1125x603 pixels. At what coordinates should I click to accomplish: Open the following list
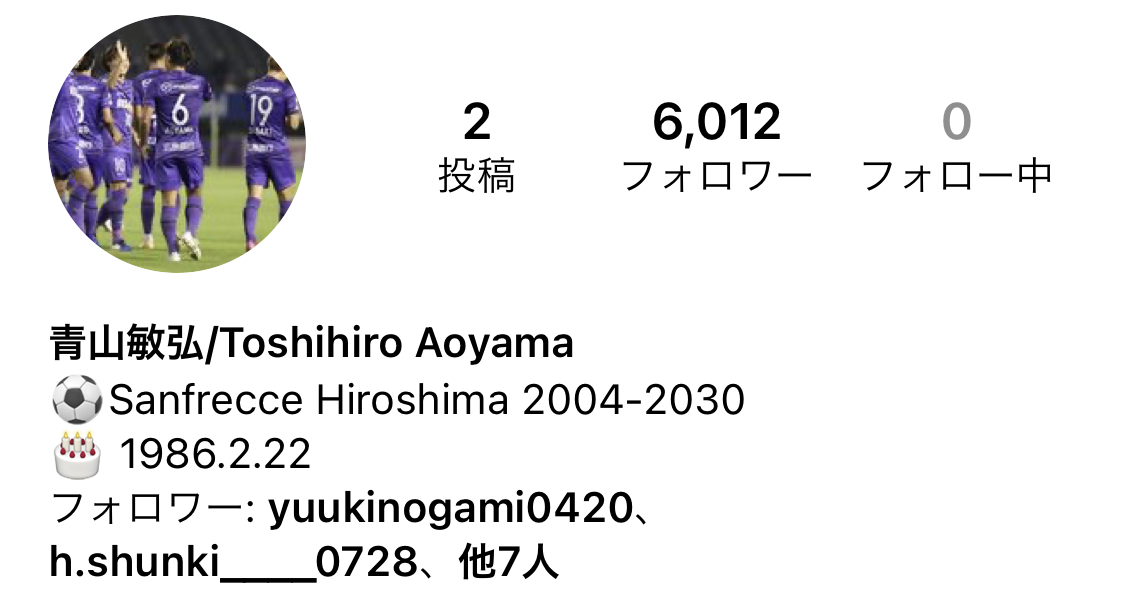coord(956,148)
